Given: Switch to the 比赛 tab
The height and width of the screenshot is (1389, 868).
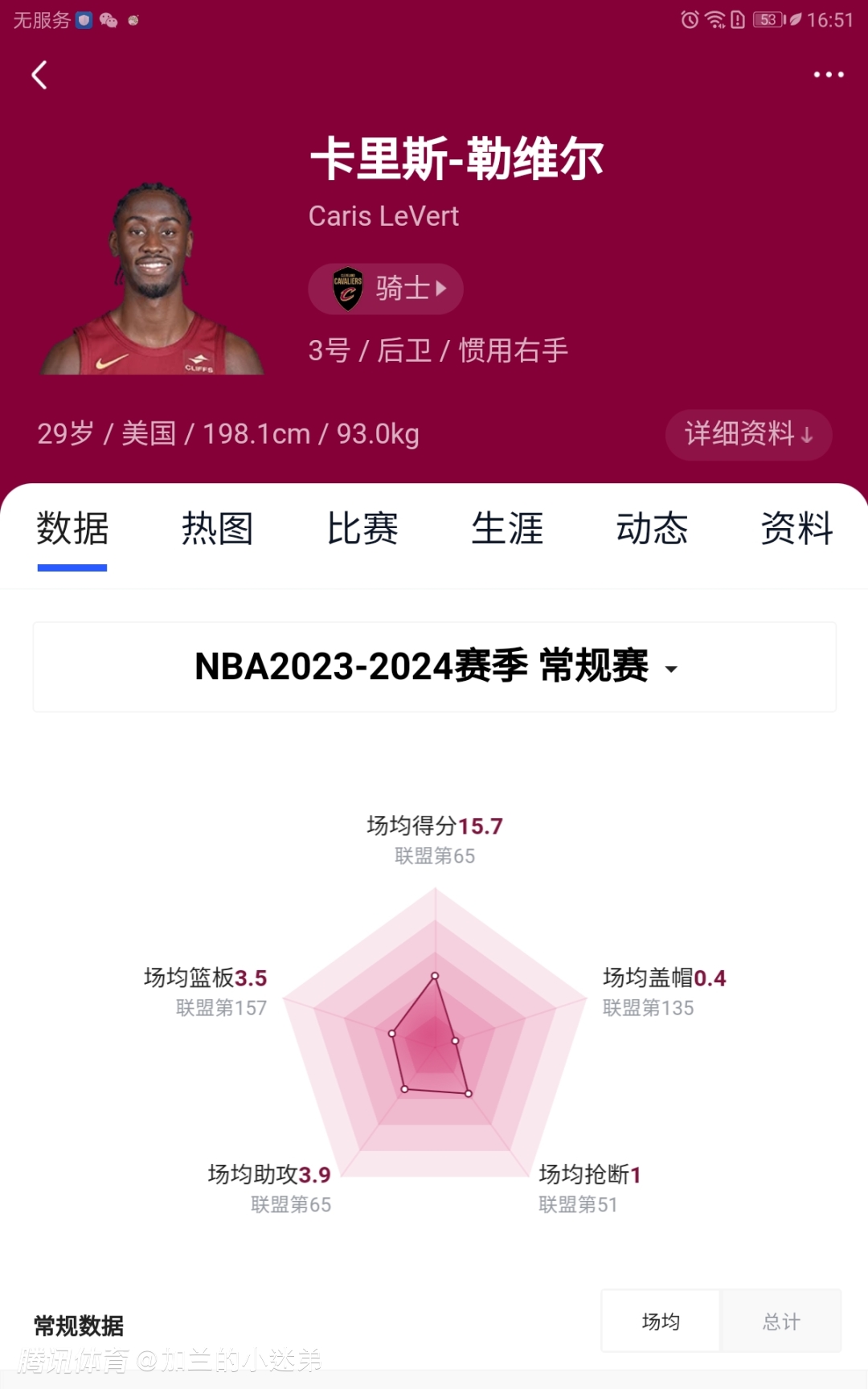Looking at the screenshot, I should 362,529.
